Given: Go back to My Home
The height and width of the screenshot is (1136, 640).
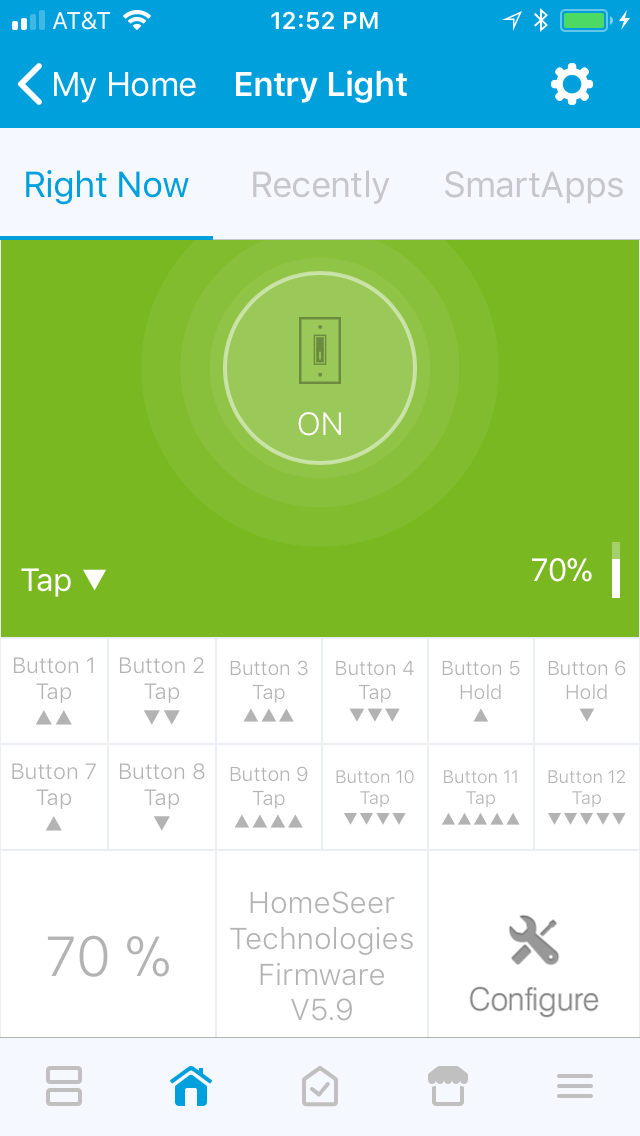Looking at the screenshot, I should [107, 85].
